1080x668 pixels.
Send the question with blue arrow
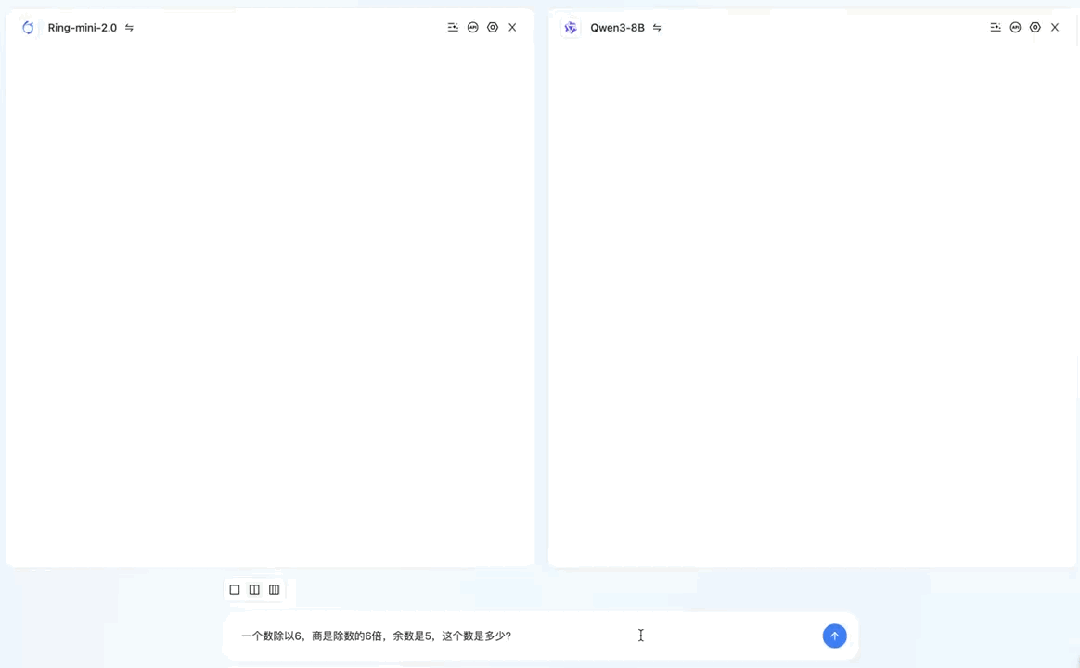point(834,636)
